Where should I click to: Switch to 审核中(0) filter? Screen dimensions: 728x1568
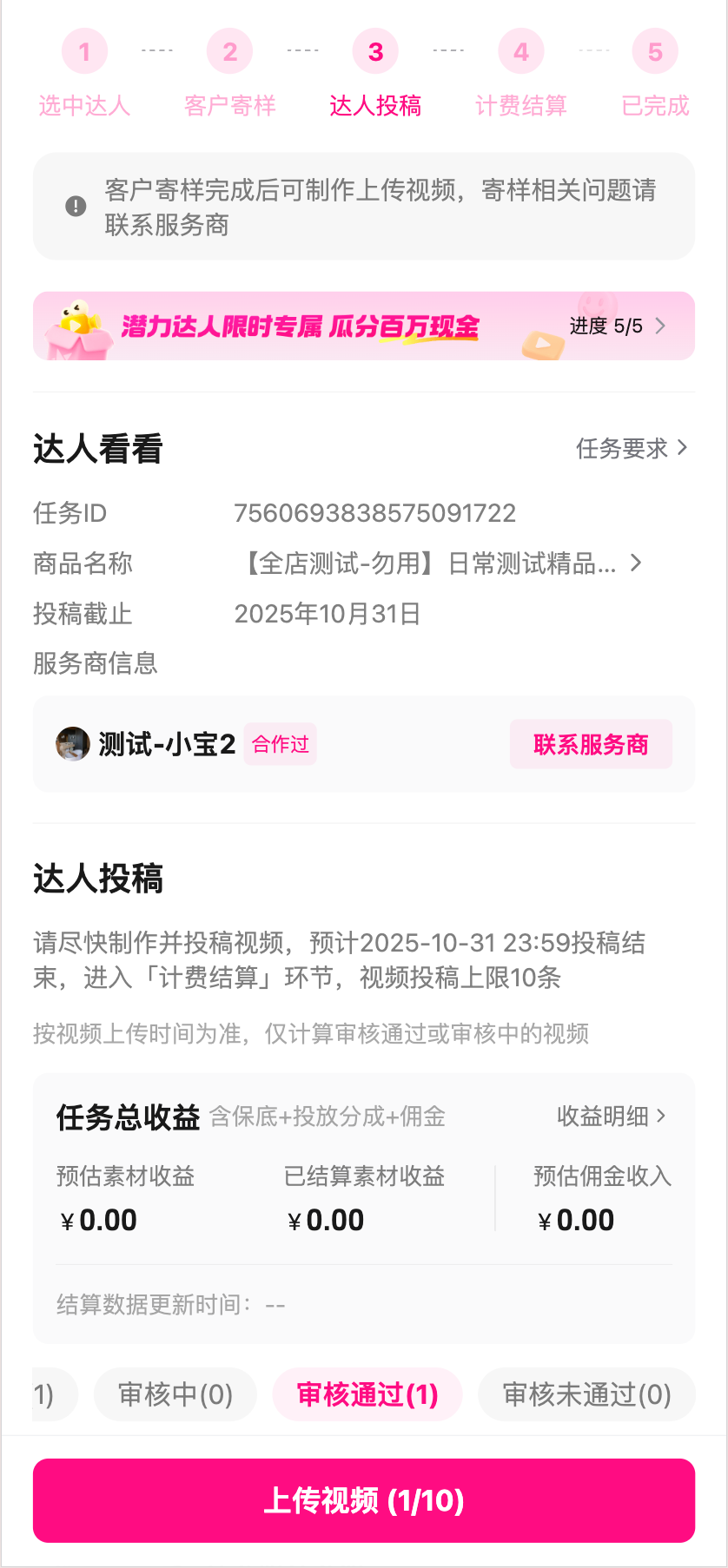click(x=175, y=1394)
